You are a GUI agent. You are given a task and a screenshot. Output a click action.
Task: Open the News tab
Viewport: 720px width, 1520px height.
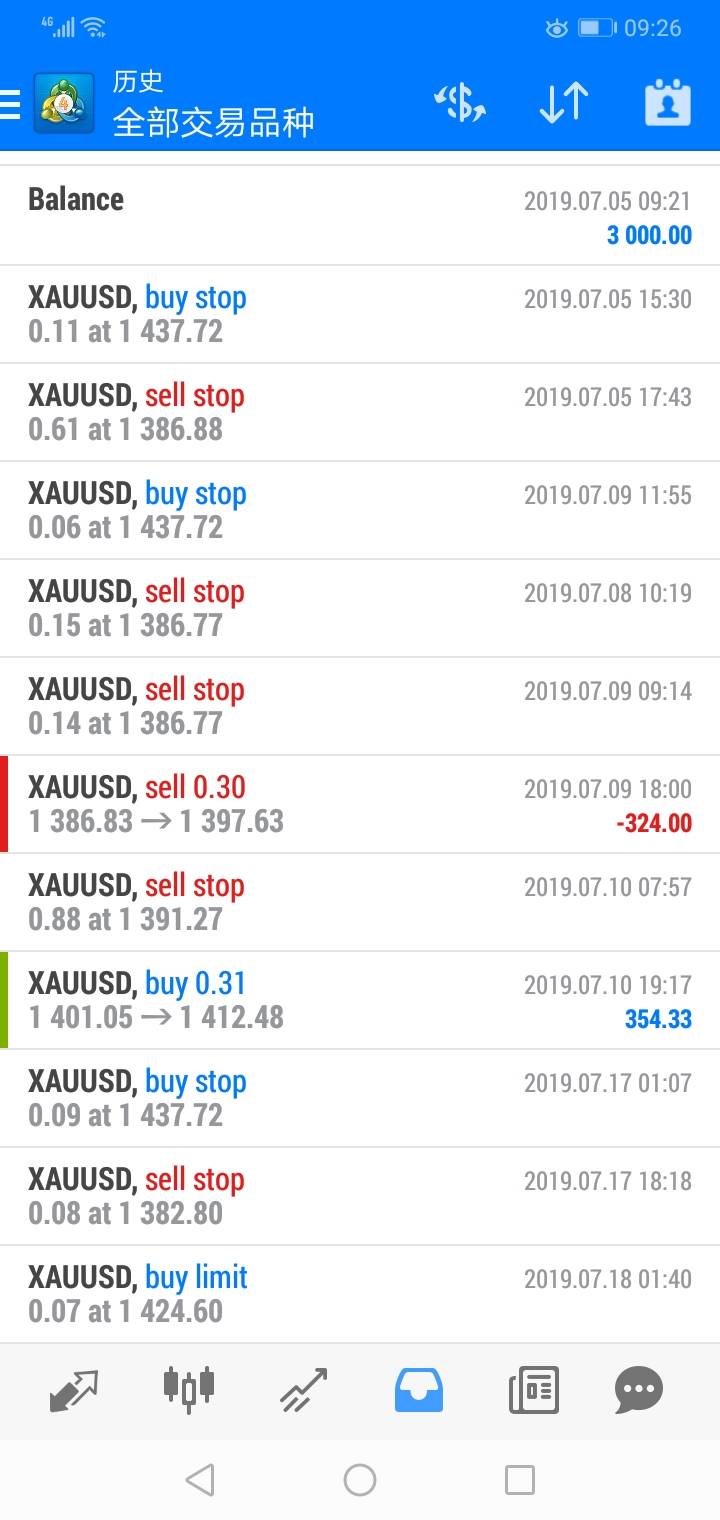click(x=533, y=1390)
